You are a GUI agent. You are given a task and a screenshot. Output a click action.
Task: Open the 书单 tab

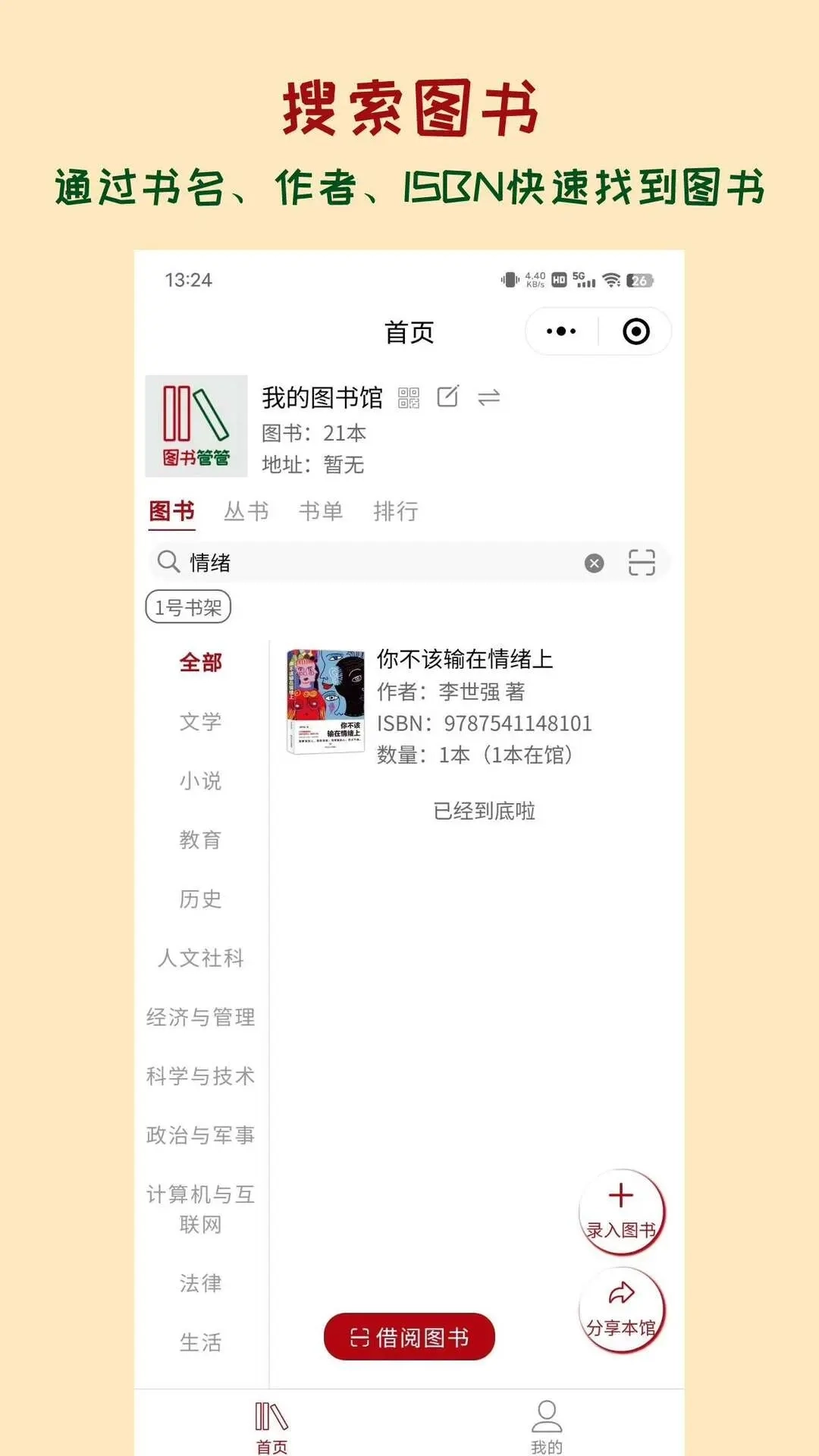(322, 511)
